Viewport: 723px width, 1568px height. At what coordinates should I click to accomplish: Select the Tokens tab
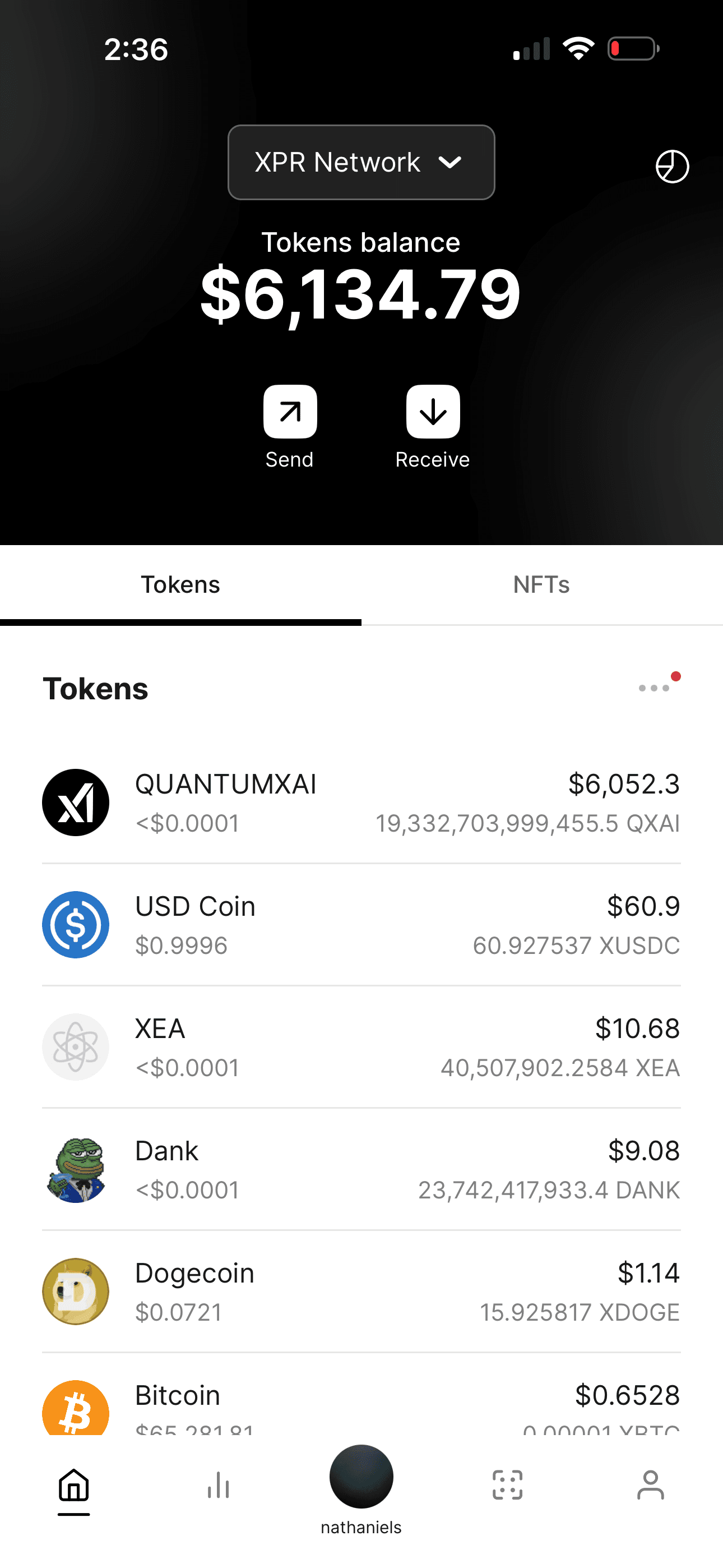click(180, 585)
